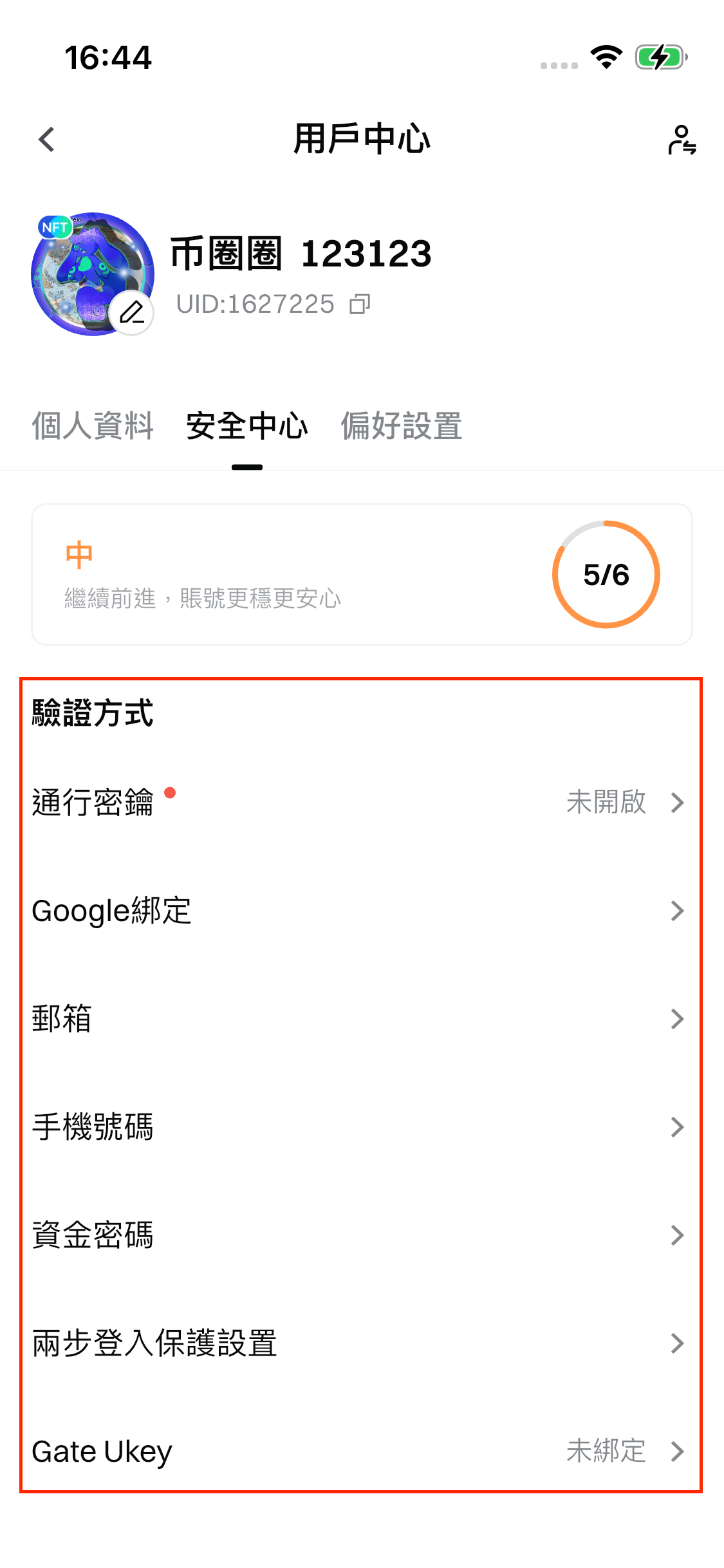Open the switch account icon
Image resolution: width=724 pixels, height=1568 pixels.
(x=681, y=140)
